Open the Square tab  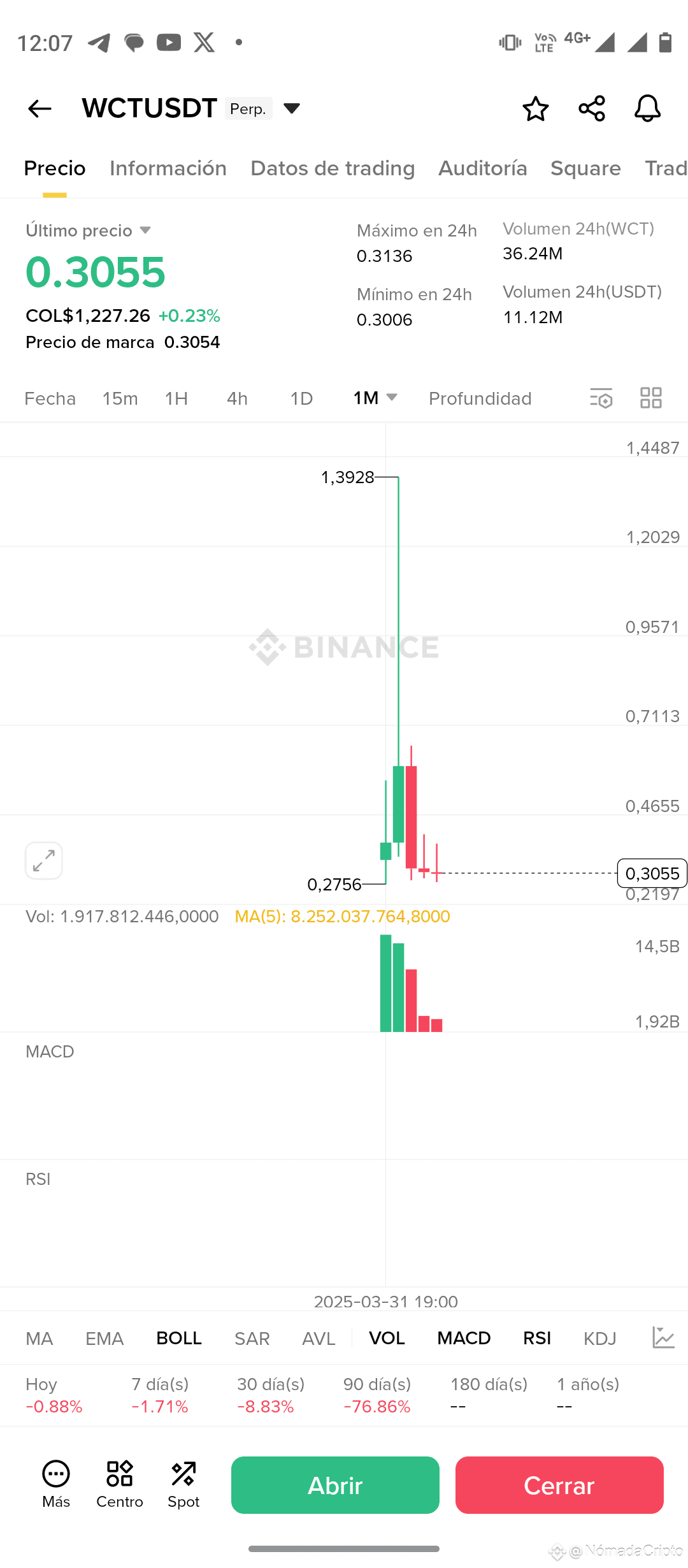[x=585, y=168]
